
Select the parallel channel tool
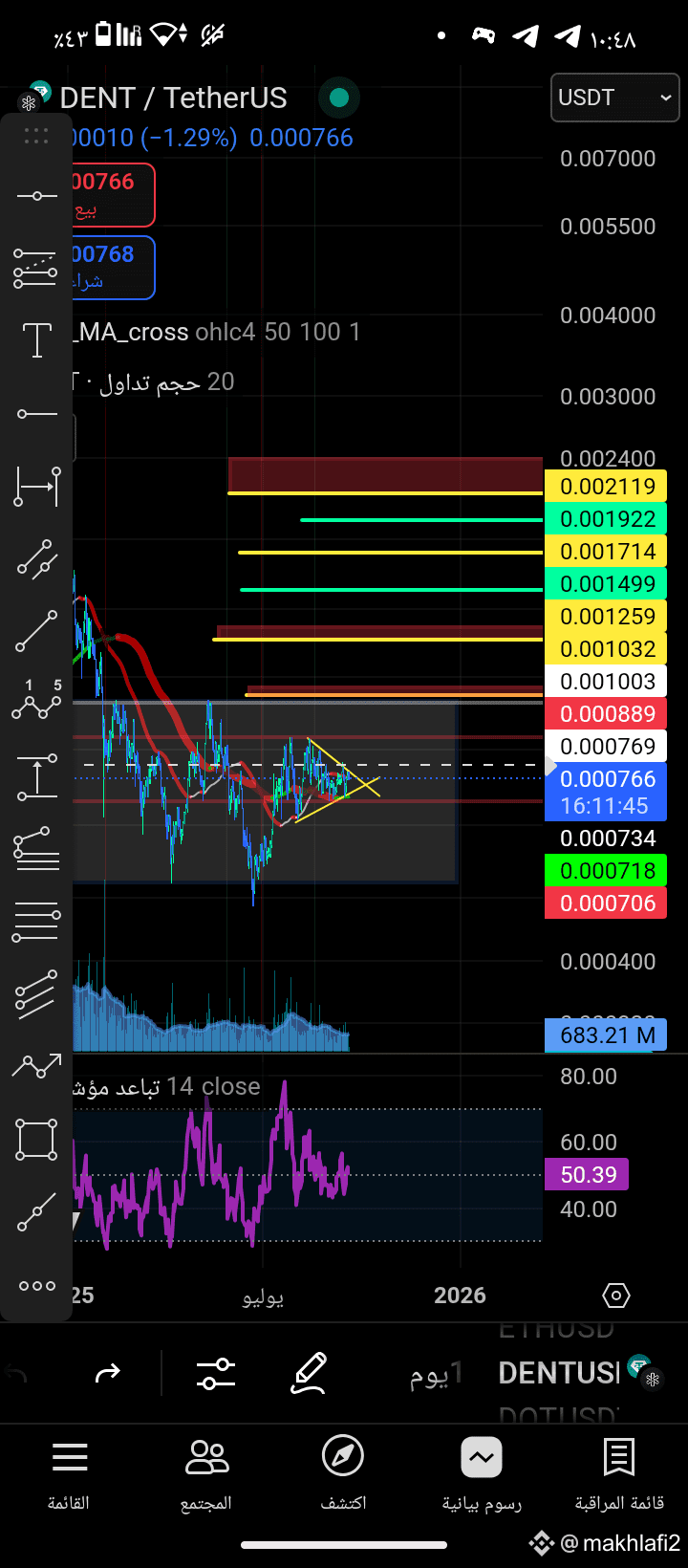click(x=37, y=559)
